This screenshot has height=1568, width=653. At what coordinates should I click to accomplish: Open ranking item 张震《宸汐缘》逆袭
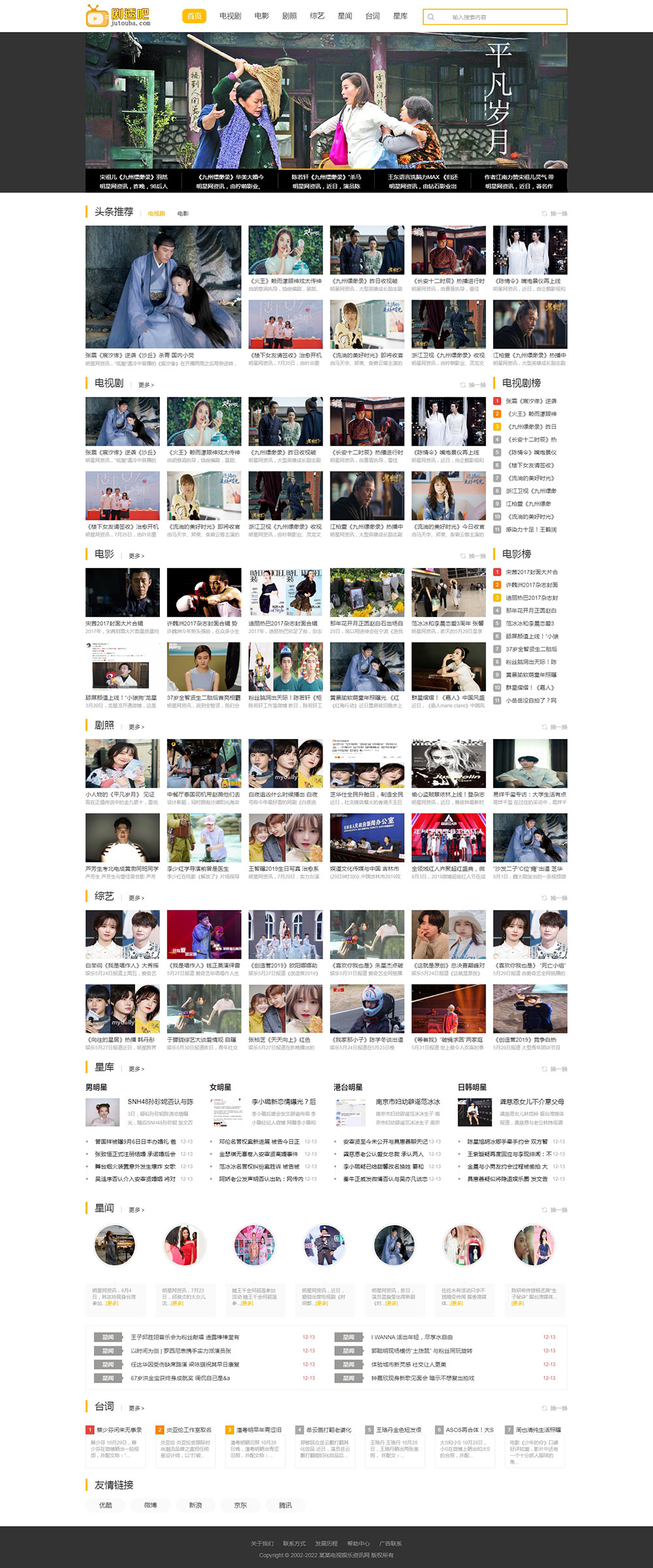pyautogui.click(x=531, y=401)
